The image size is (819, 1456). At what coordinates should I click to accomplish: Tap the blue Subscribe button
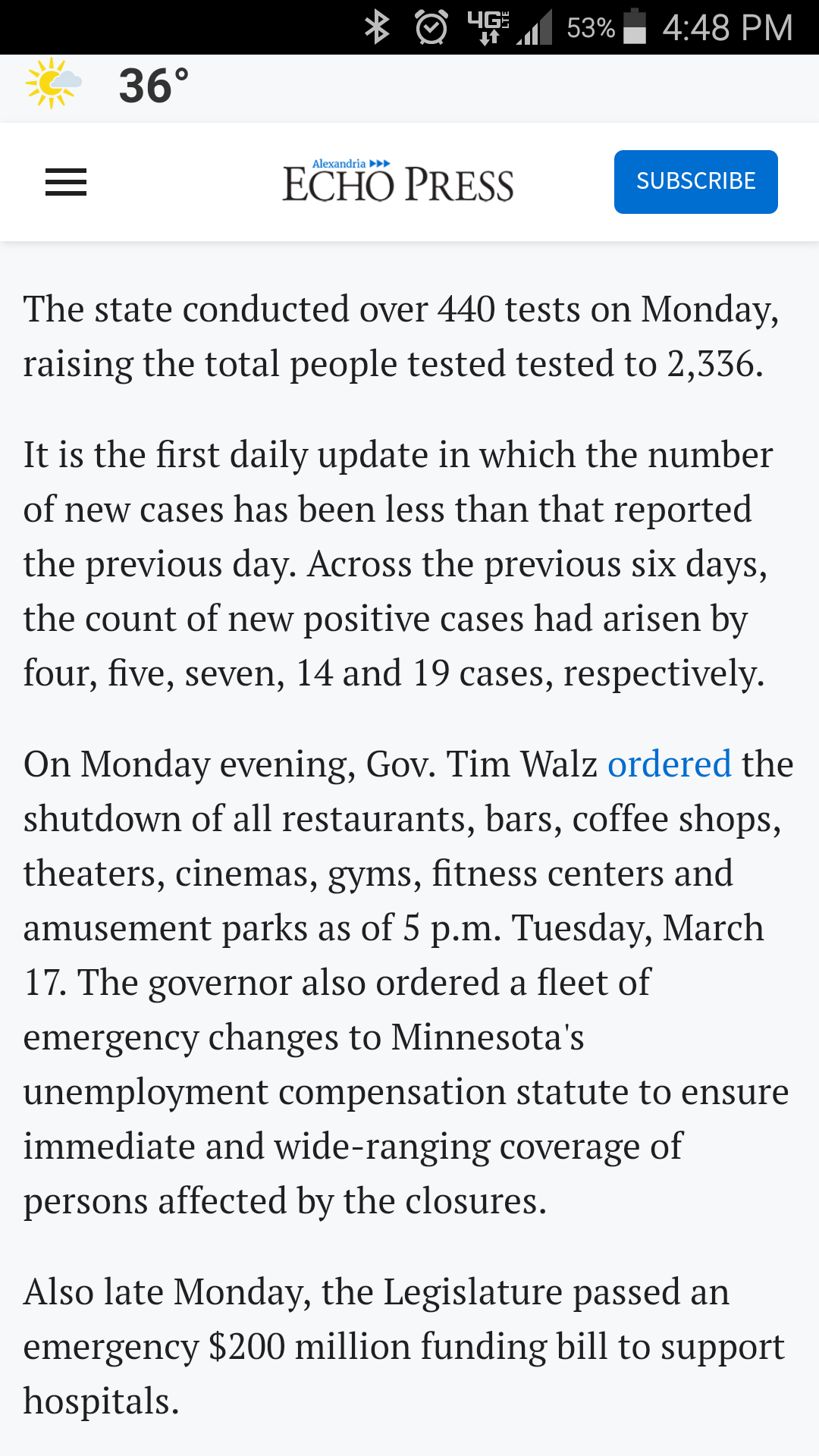coord(695,182)
